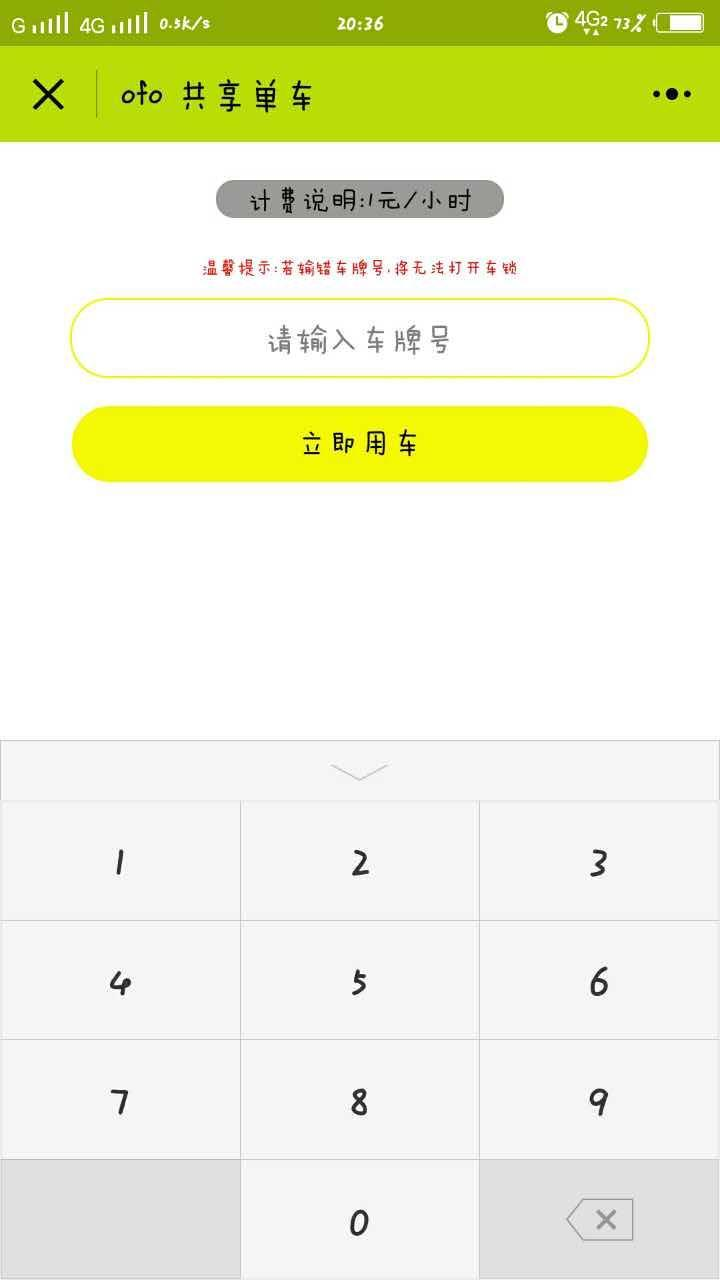The image size is (720, 1280).
Task: Enter digit 9 on the keypad
Action: click(600, 1100)
